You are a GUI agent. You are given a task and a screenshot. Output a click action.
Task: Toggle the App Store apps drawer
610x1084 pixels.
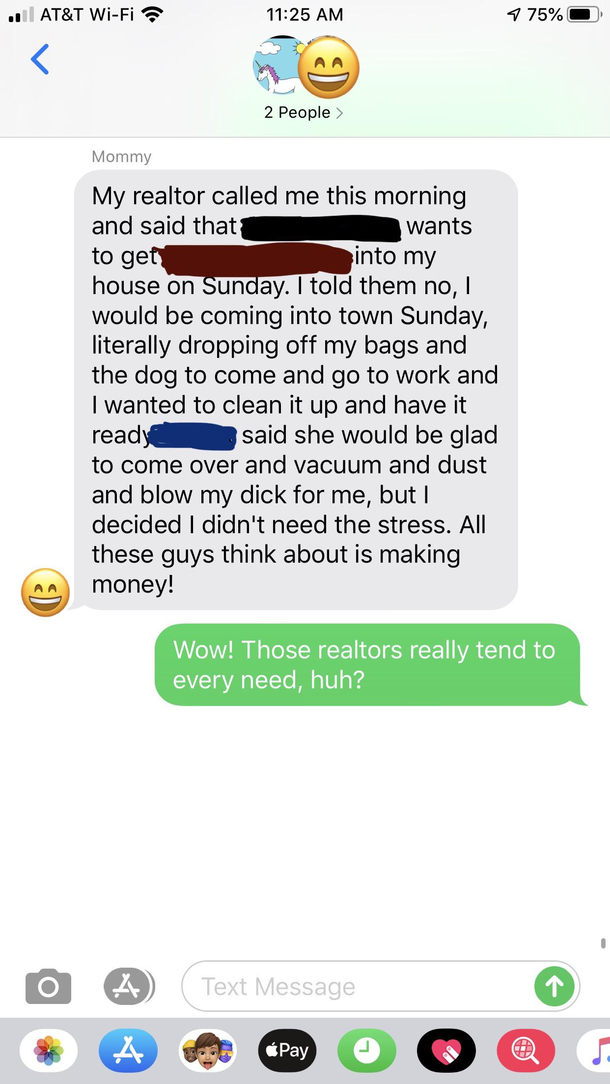[128, 987]
